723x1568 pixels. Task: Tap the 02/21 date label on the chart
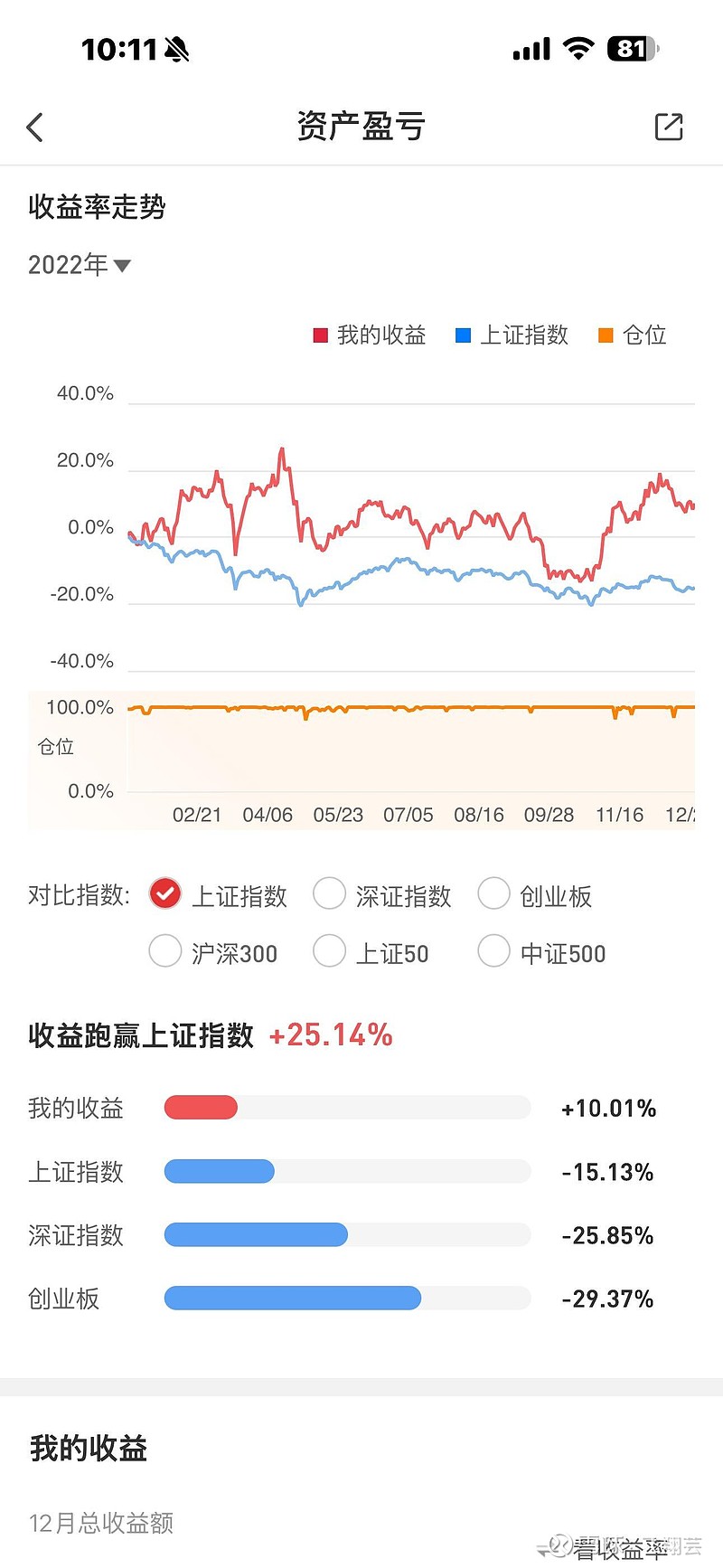click(x=197, y=814)
